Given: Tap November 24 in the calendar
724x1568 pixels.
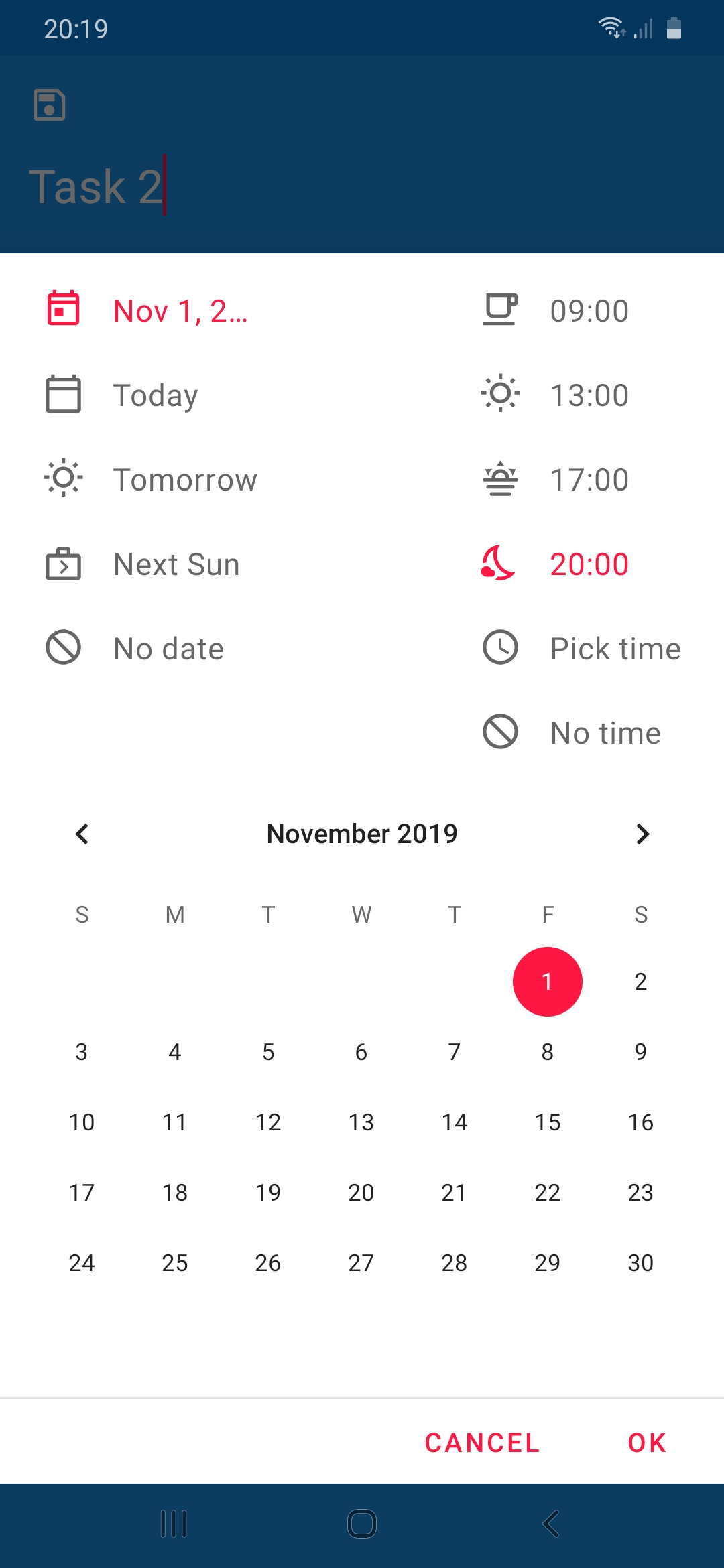Looking at the screenshot, I should click(x=82, y=1263).
